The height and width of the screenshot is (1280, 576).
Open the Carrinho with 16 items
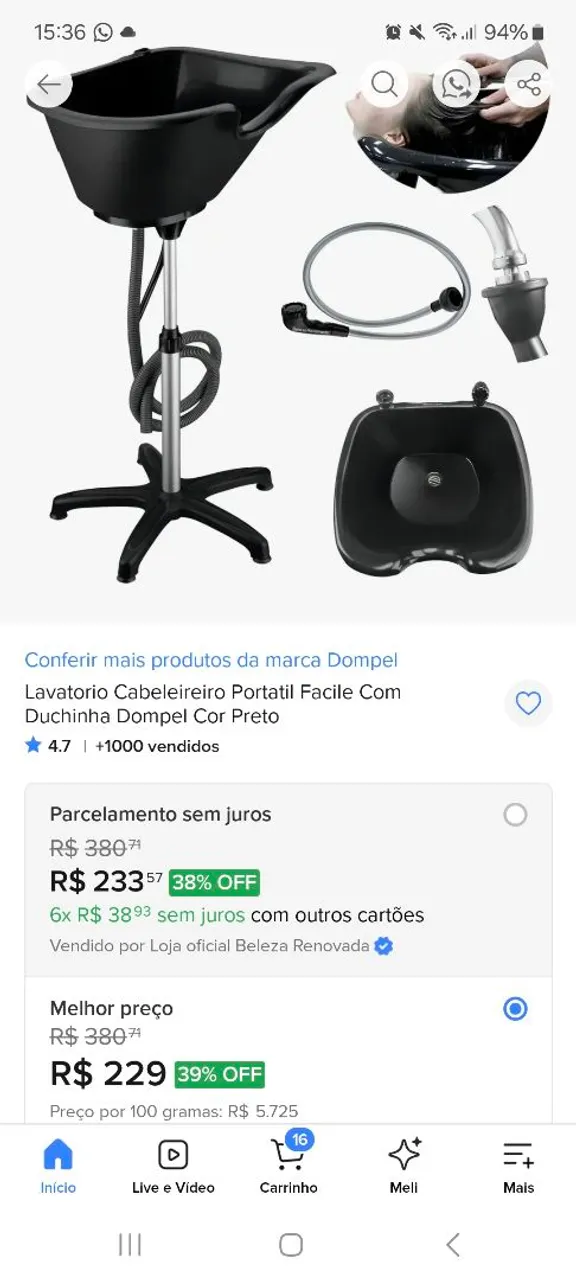tap(288, 1167)
